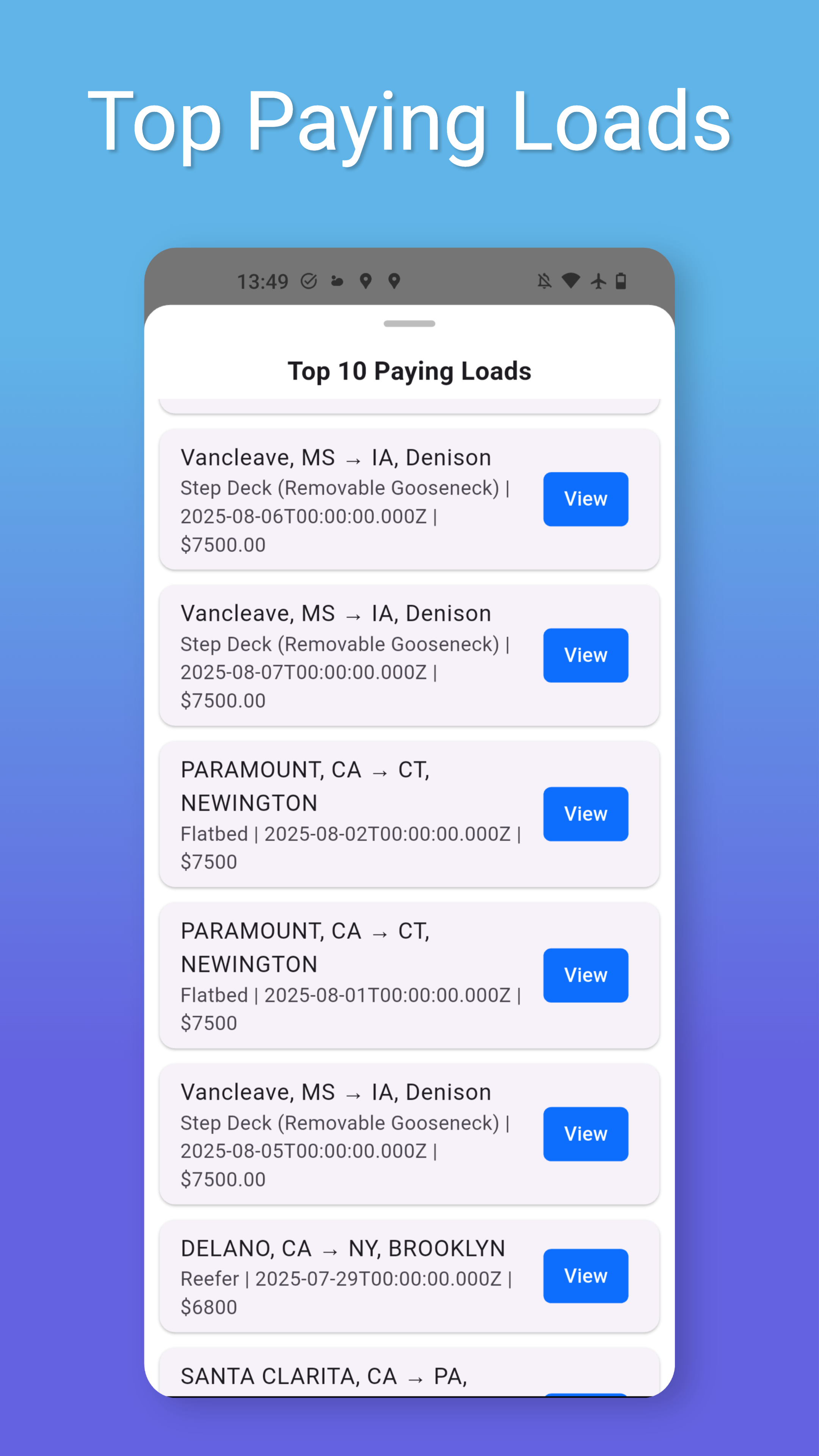Tap the Top 10 Paying Loads title
Viewport: 819px width, 1456px height.
tap(409, 371)
